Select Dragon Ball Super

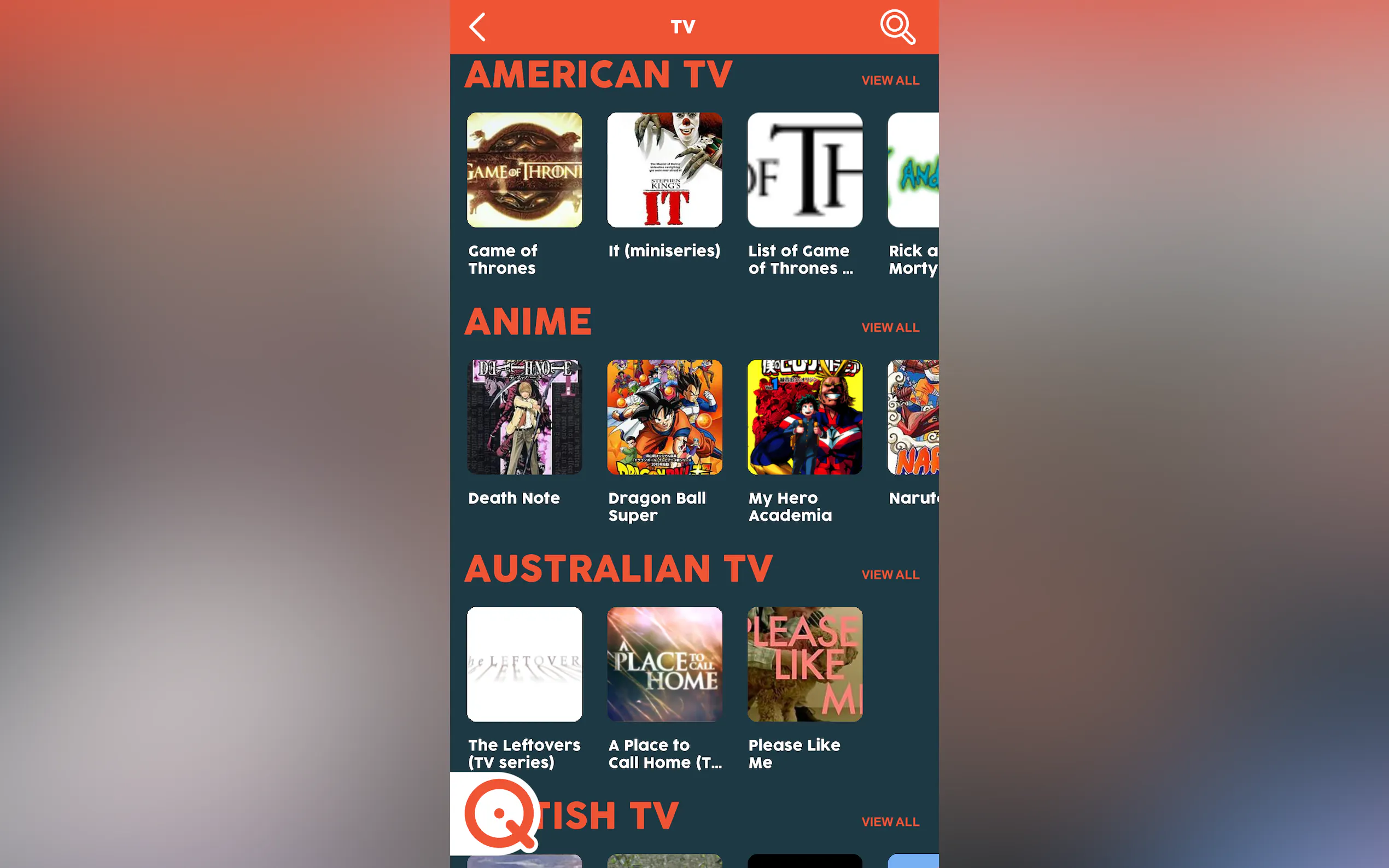click(x=664, y=418)
